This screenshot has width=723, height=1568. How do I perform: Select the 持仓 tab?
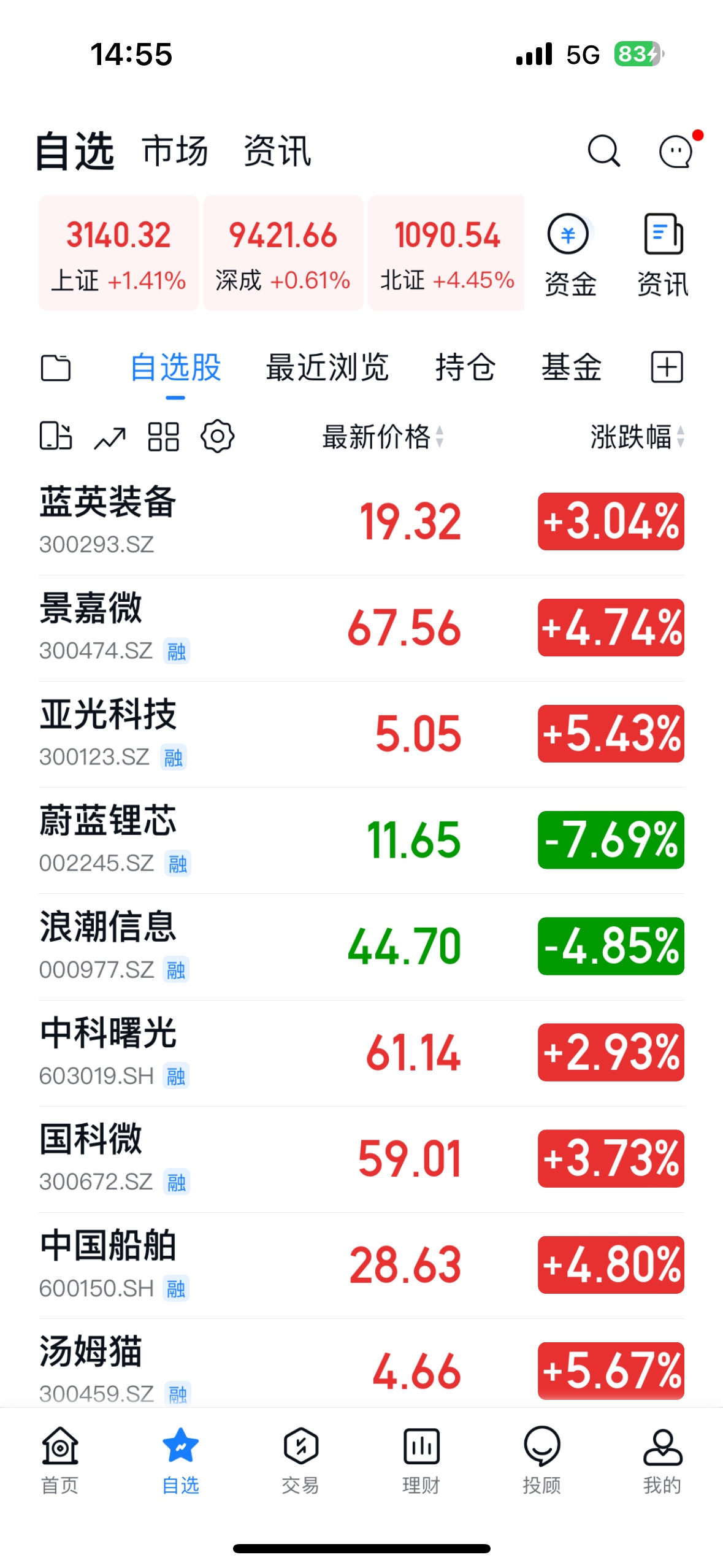[x=465, y=367]
